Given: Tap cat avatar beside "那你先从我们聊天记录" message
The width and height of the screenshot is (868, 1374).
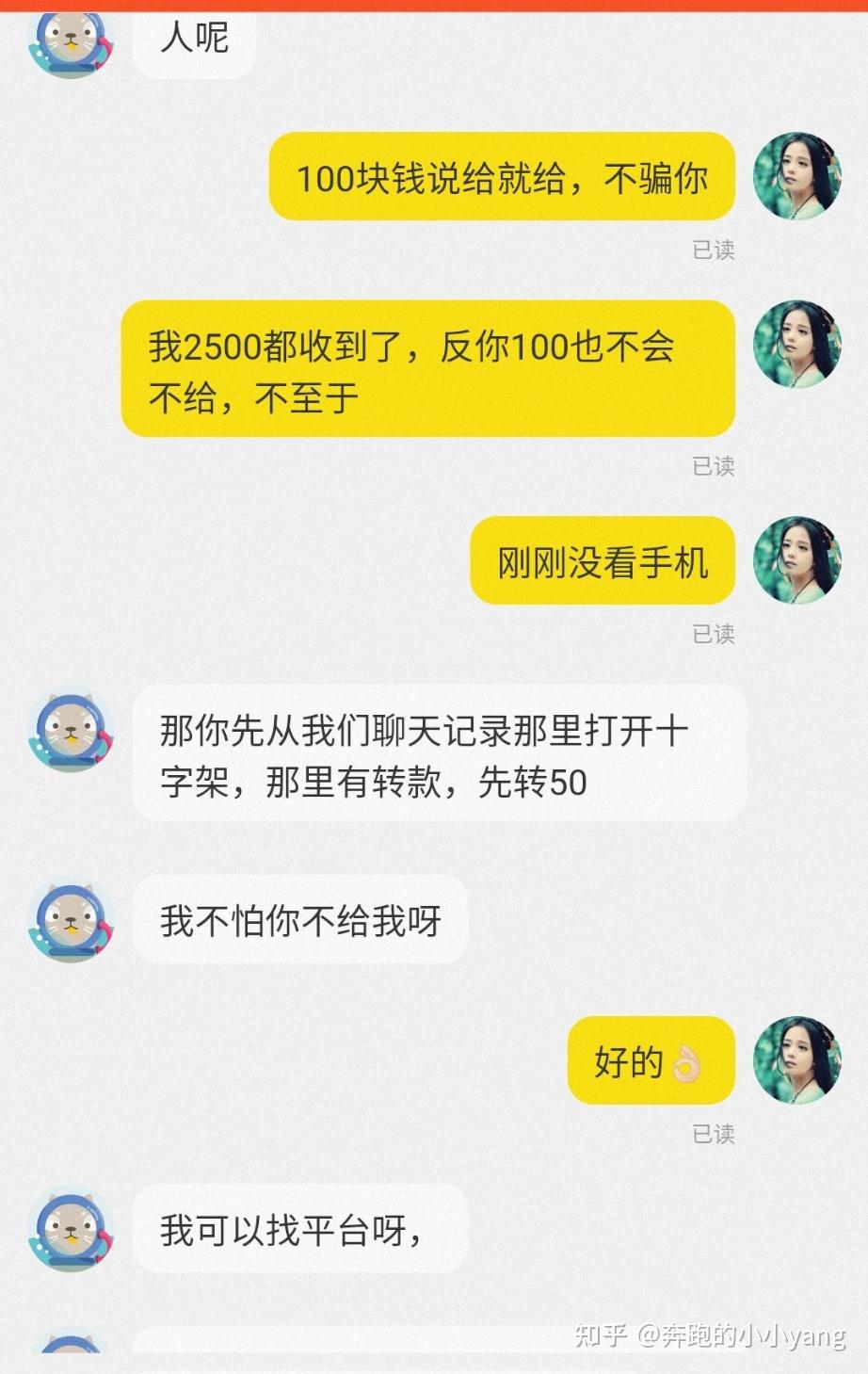Looking at the screenshot, I should coord(72,729).
